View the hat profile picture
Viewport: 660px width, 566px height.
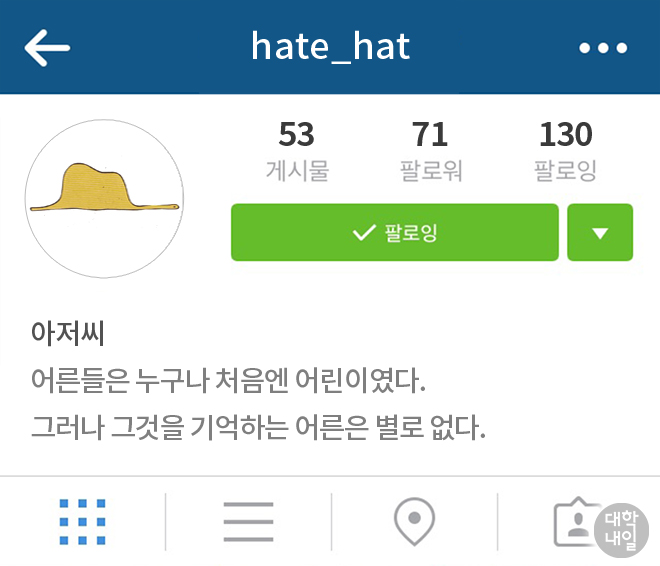[x=103, y=197]
